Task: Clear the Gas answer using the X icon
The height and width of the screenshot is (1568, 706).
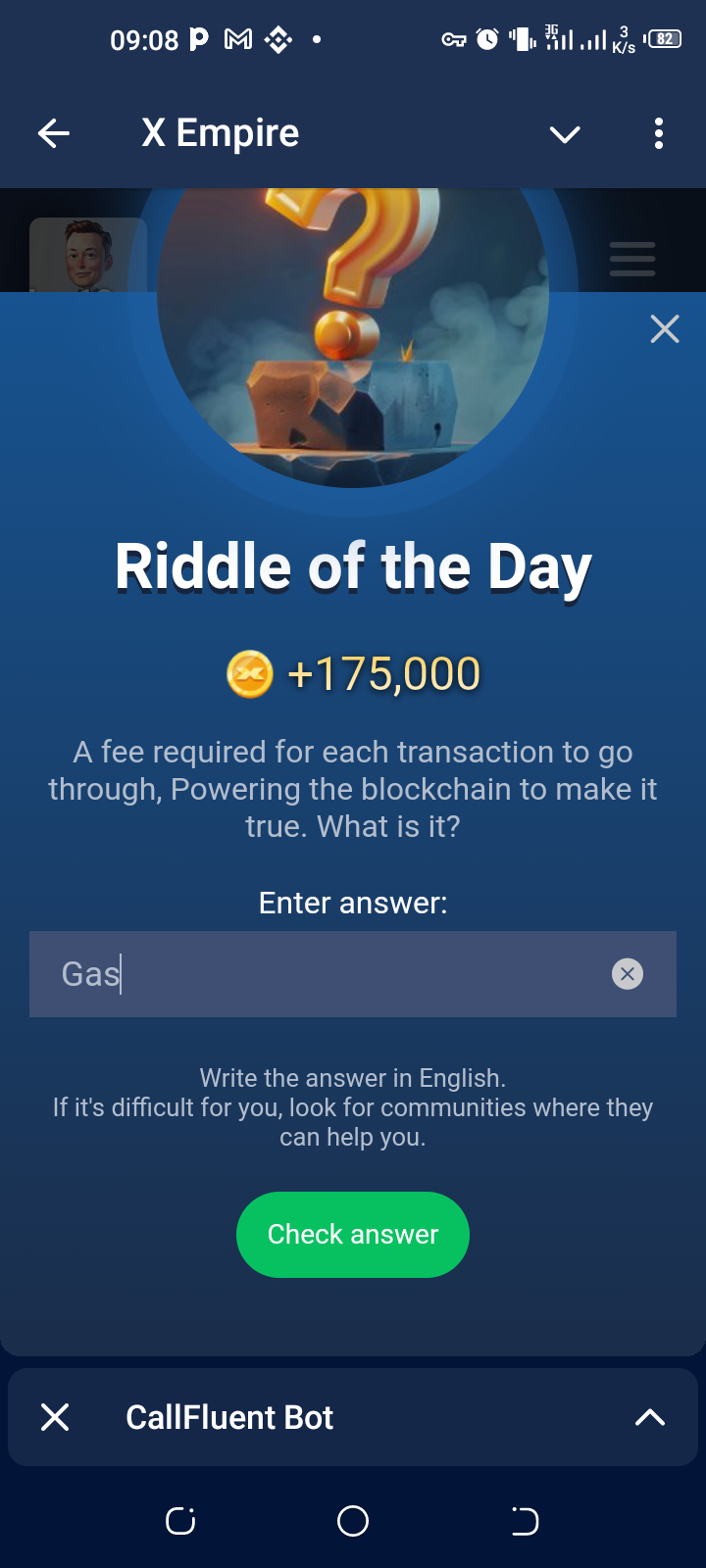Action: 627,973
